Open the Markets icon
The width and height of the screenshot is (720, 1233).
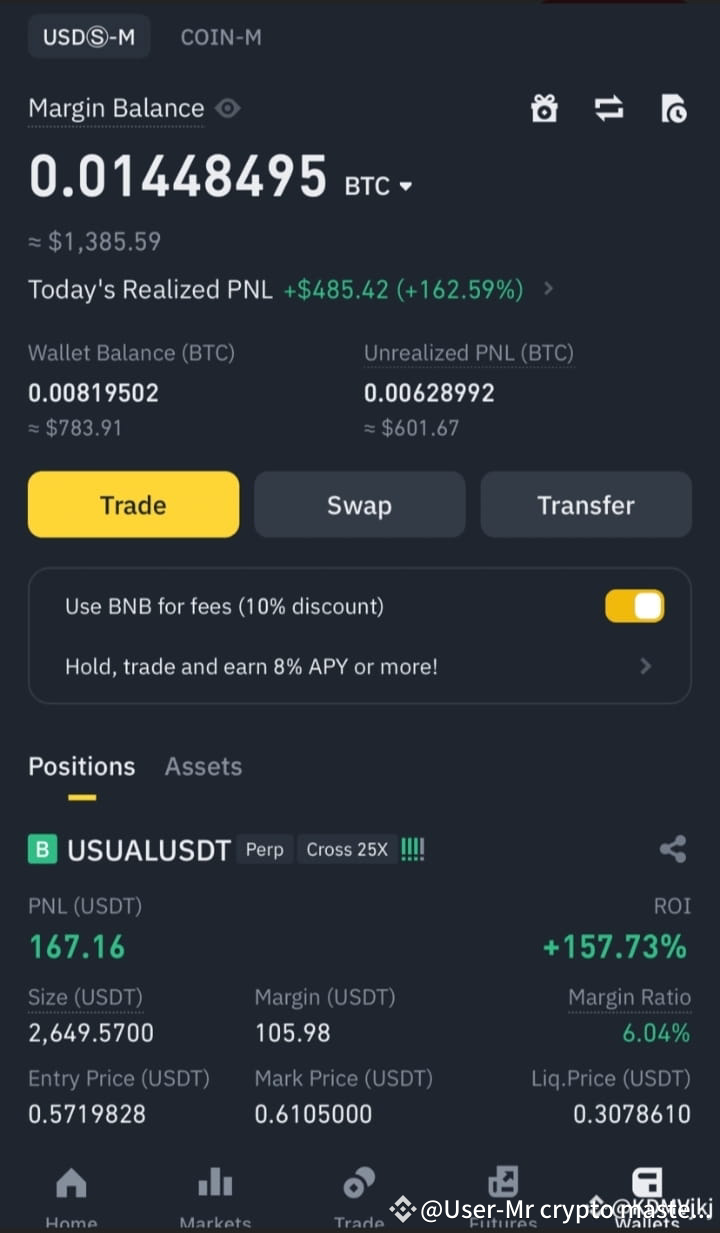[x=215, y=1182]
